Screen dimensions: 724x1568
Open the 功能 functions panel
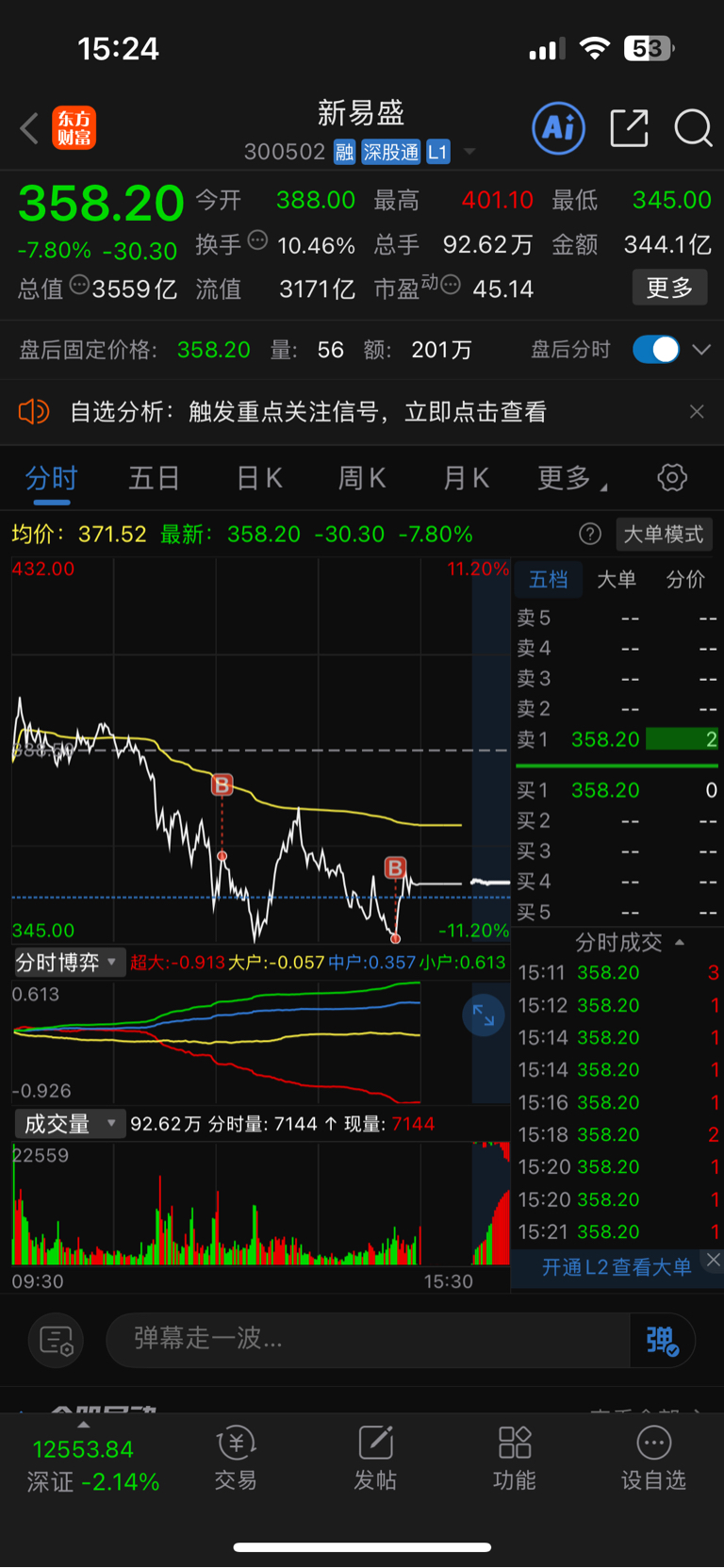[515, 1457]
